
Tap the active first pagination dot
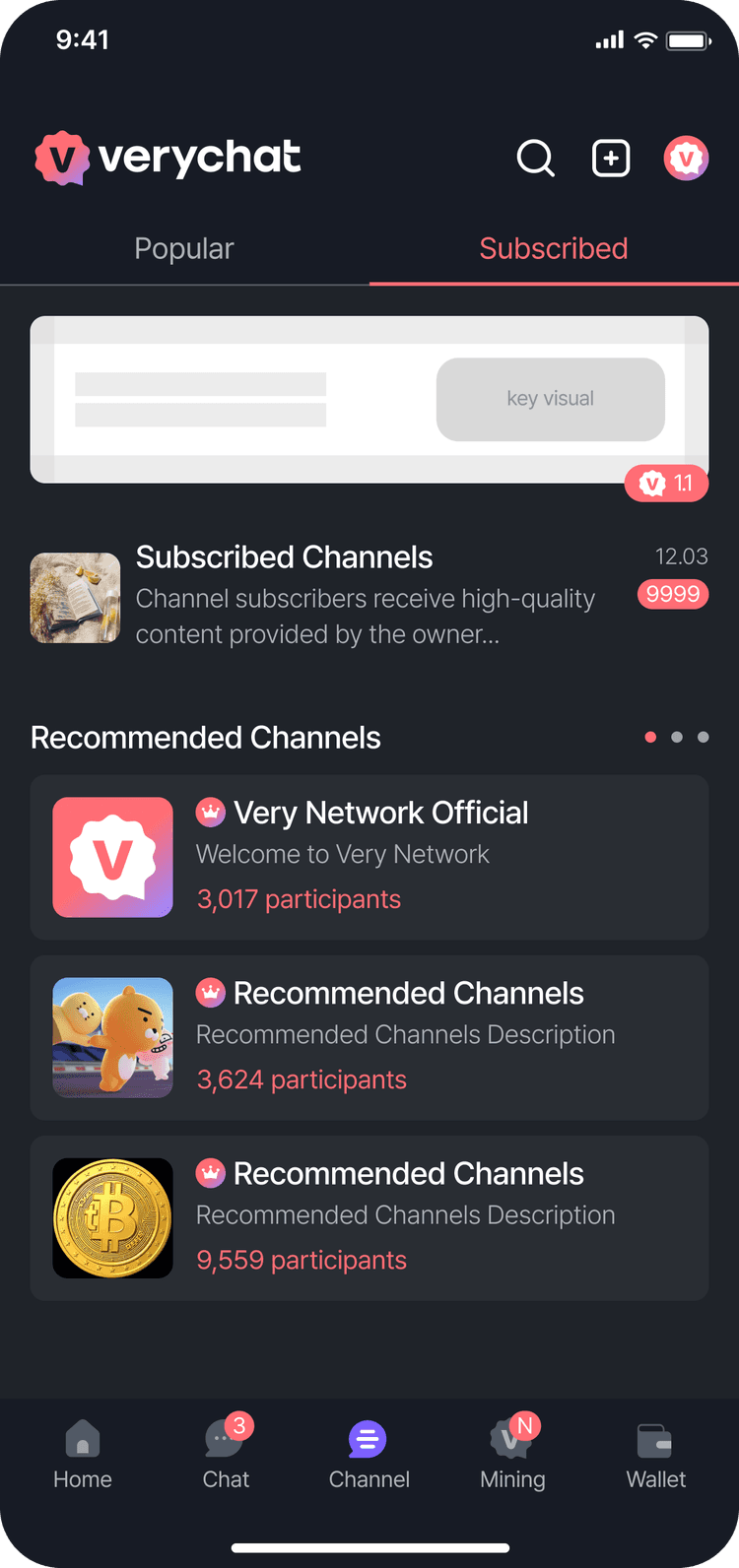650,736
